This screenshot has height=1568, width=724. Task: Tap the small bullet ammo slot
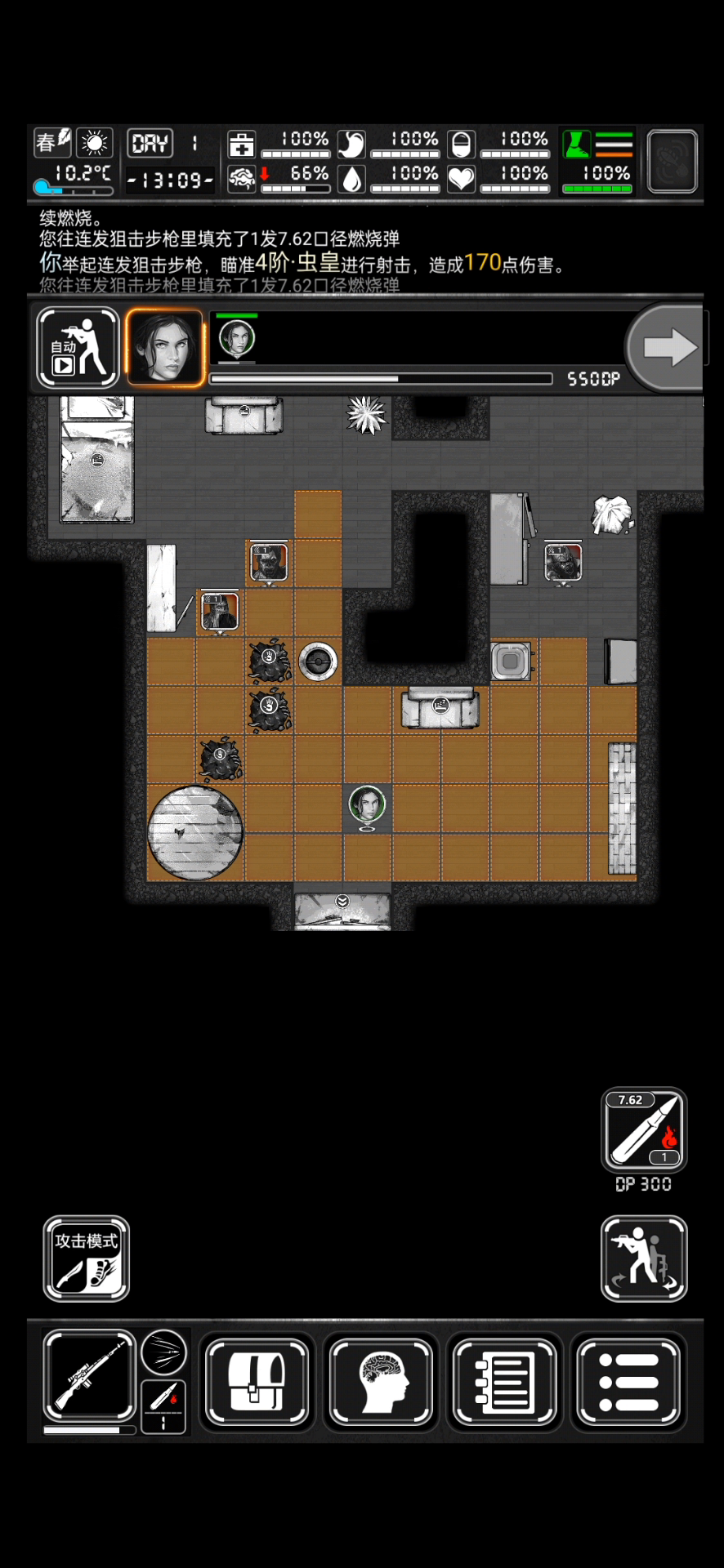(163, 1407)
